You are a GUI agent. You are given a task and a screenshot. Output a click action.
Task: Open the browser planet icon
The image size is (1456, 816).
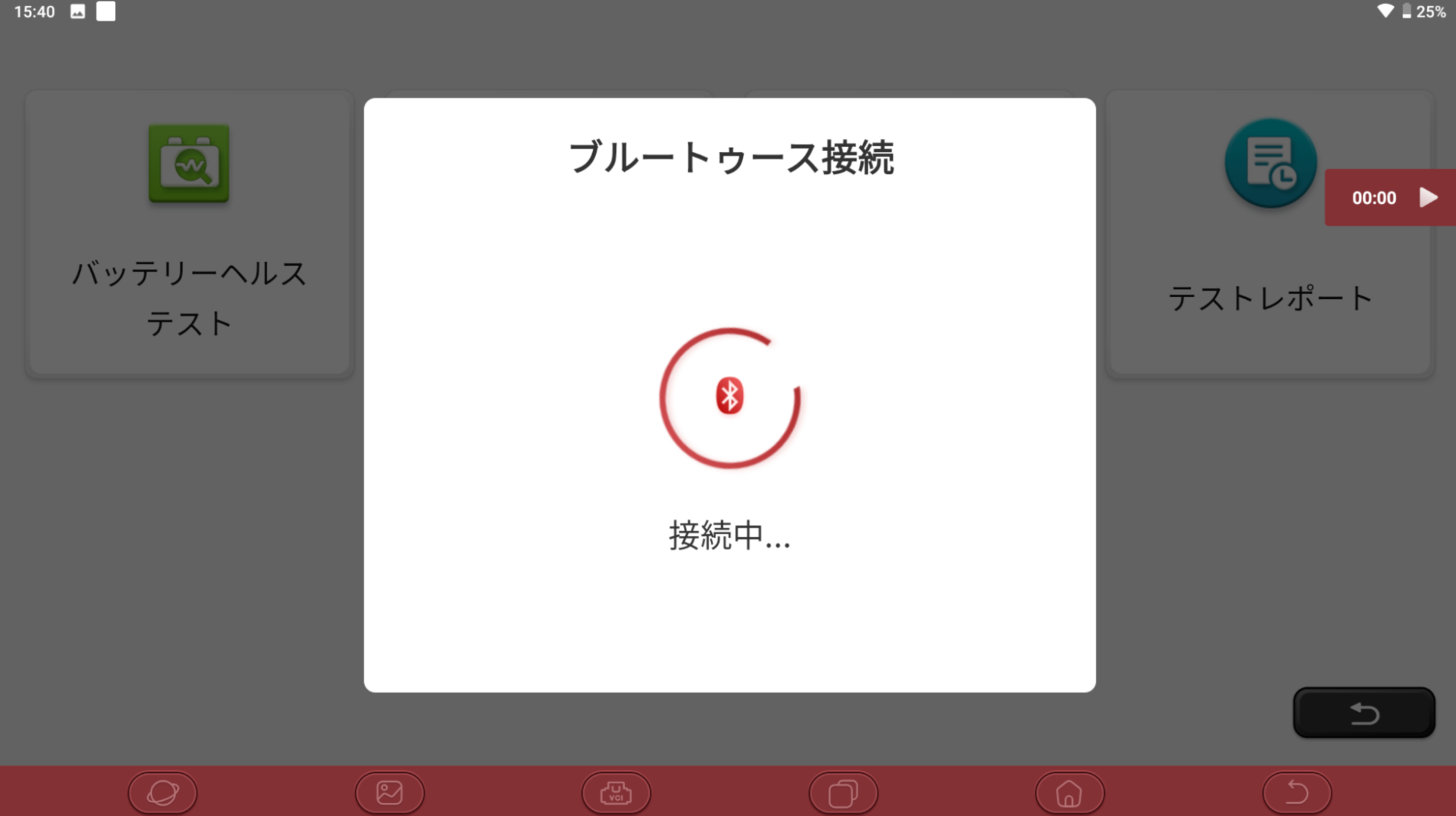tap(162, 792)
